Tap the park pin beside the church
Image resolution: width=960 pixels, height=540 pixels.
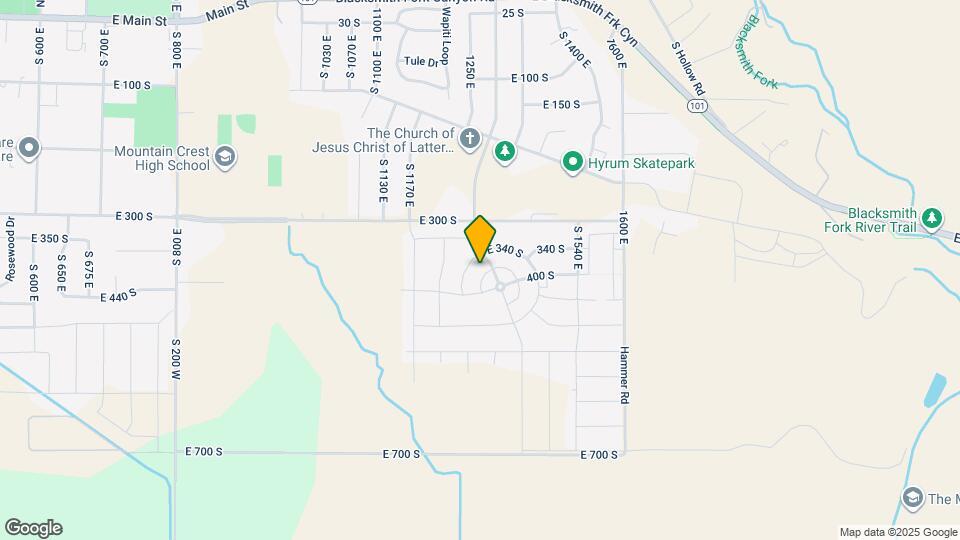point(504,152)
